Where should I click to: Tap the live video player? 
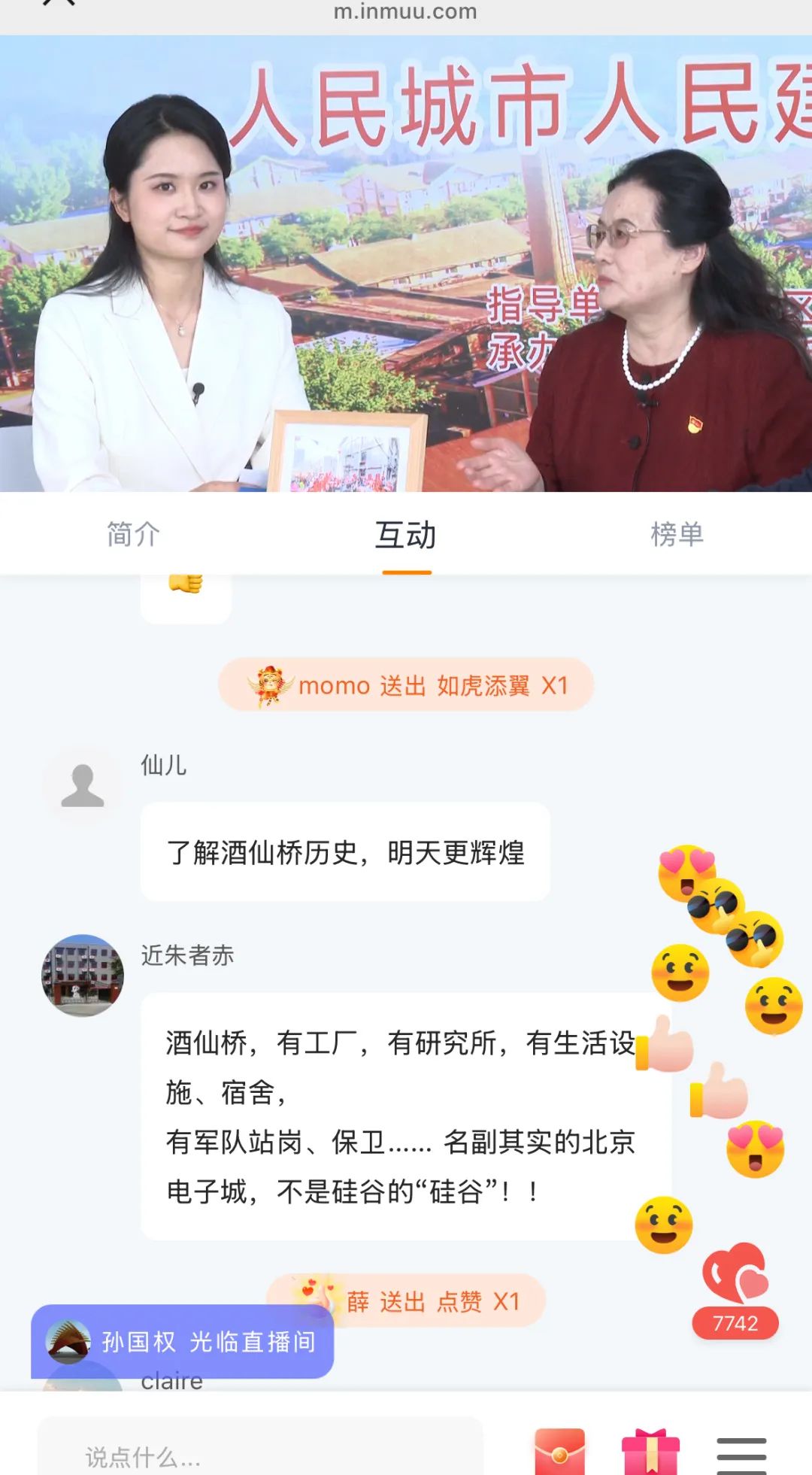point(405,263)
